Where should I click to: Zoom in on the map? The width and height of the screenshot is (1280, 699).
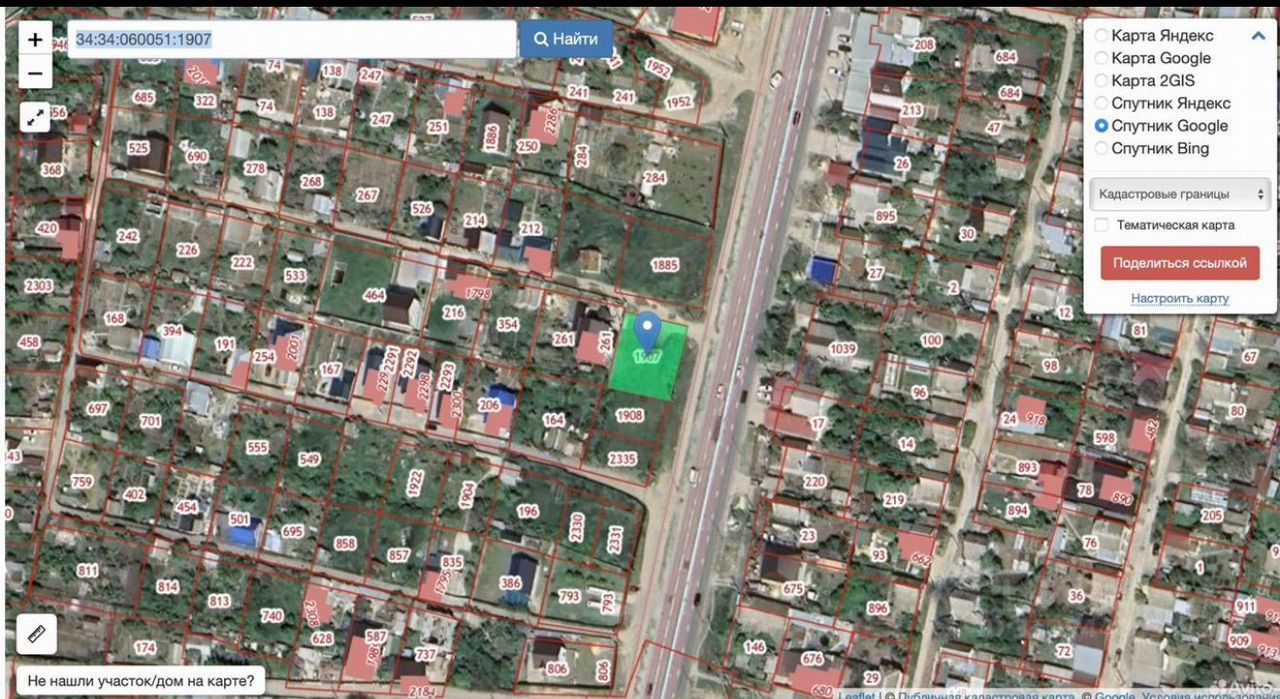pyautogui.click(x=35, y=40)
